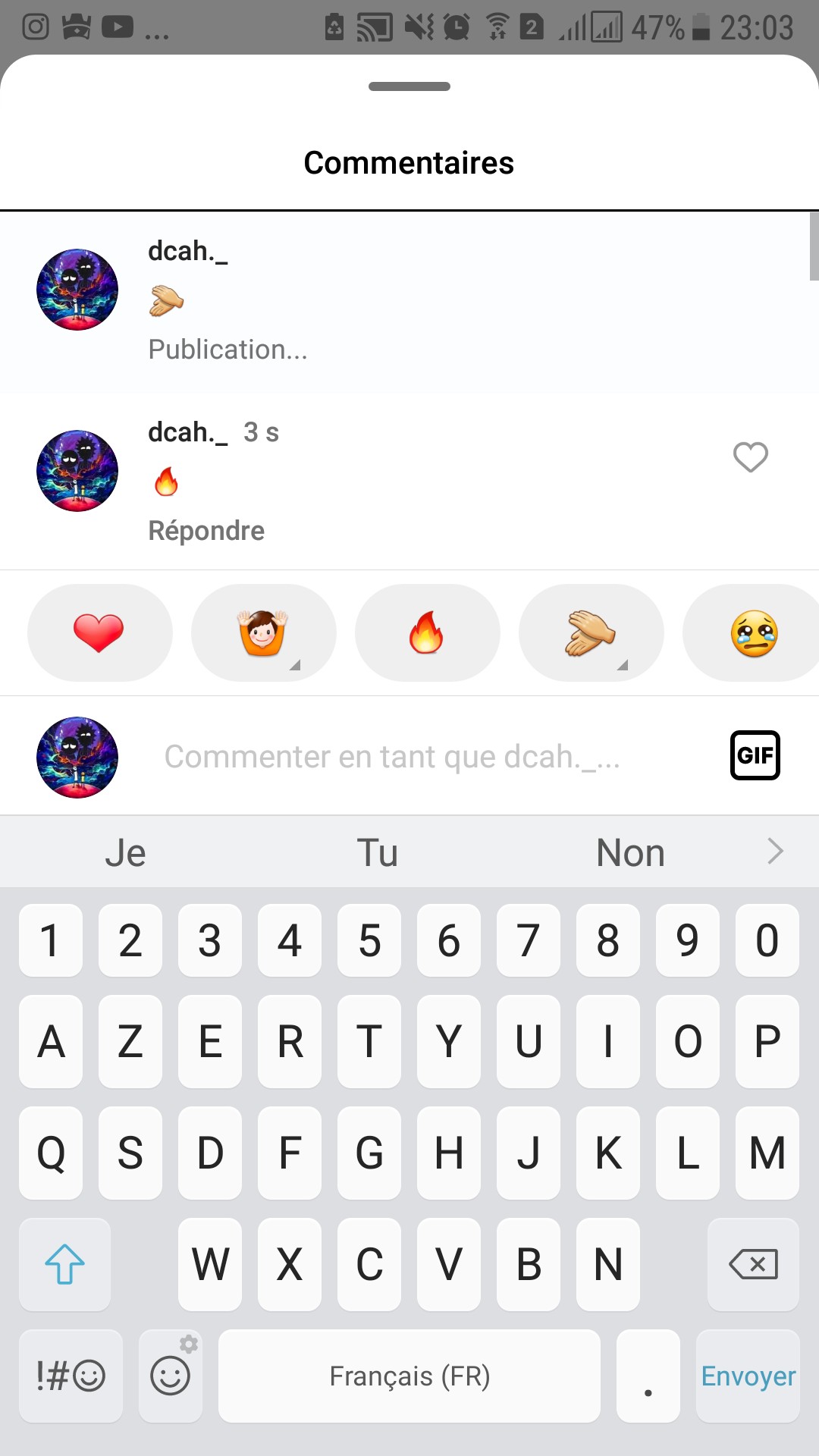
Task: Open the GIF picker
Action: click(x=755, y=755)
